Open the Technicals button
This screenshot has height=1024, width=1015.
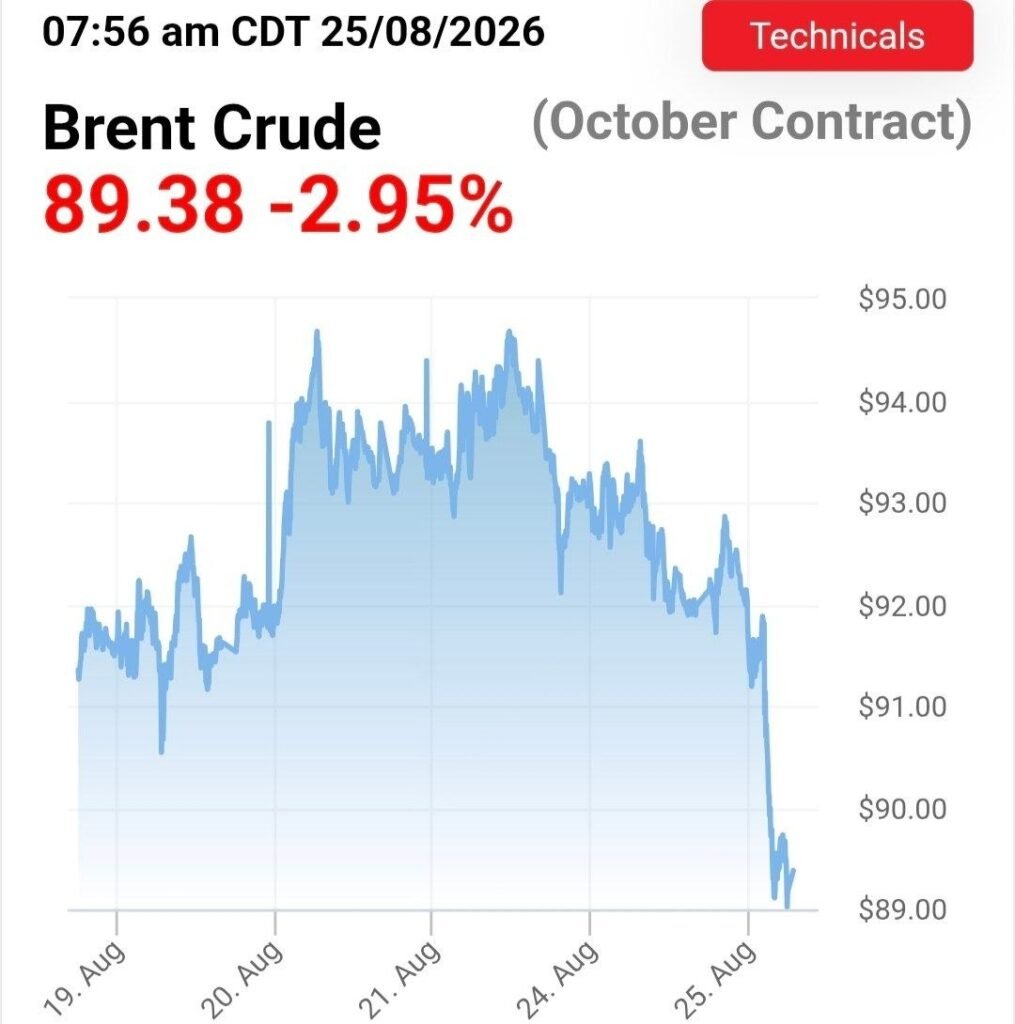click(x=837, y=36)
